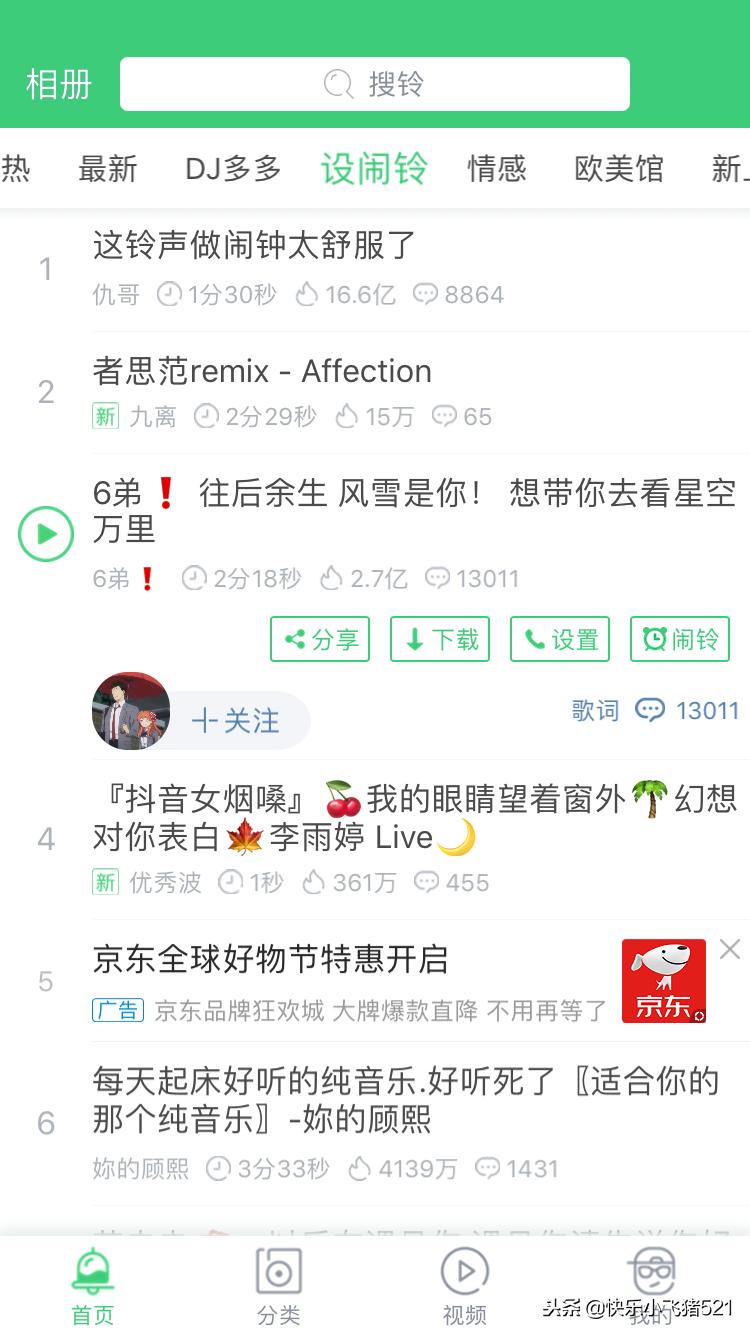The width and height of the screenshot is (750, 1334).
Task: Select the 首页 home icon in bottom bar
Action: point(92,1285)
